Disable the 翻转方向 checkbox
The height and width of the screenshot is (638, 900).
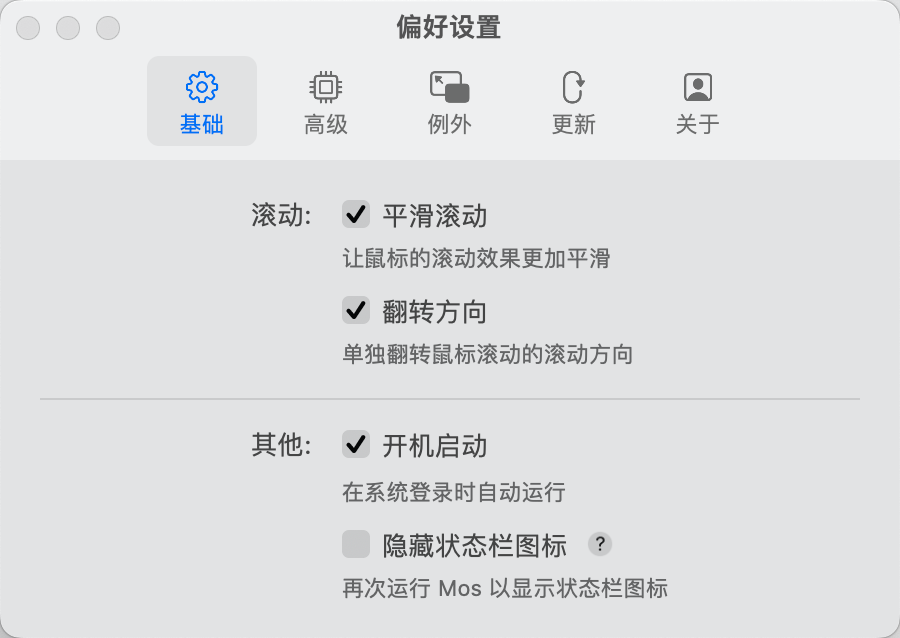pyautogui.click(x=356, y=311)
